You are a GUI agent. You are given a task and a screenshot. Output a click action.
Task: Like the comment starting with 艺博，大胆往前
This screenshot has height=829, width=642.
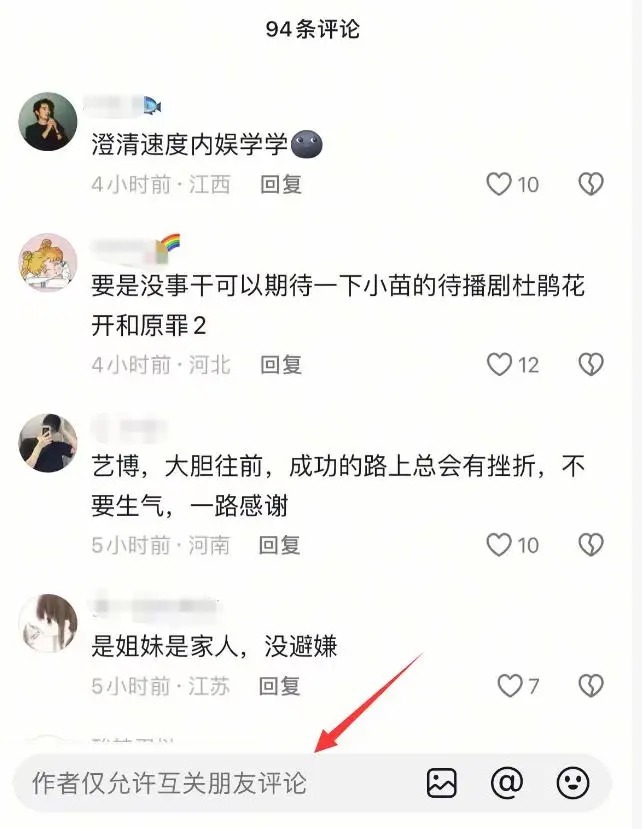499,545
